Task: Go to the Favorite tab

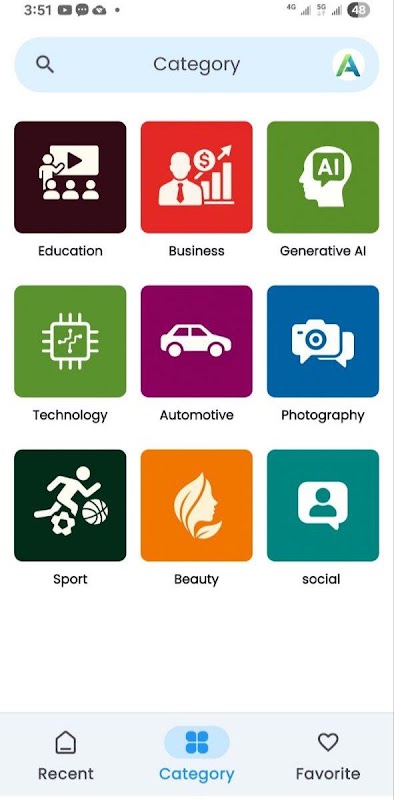Action: [328, 756]
